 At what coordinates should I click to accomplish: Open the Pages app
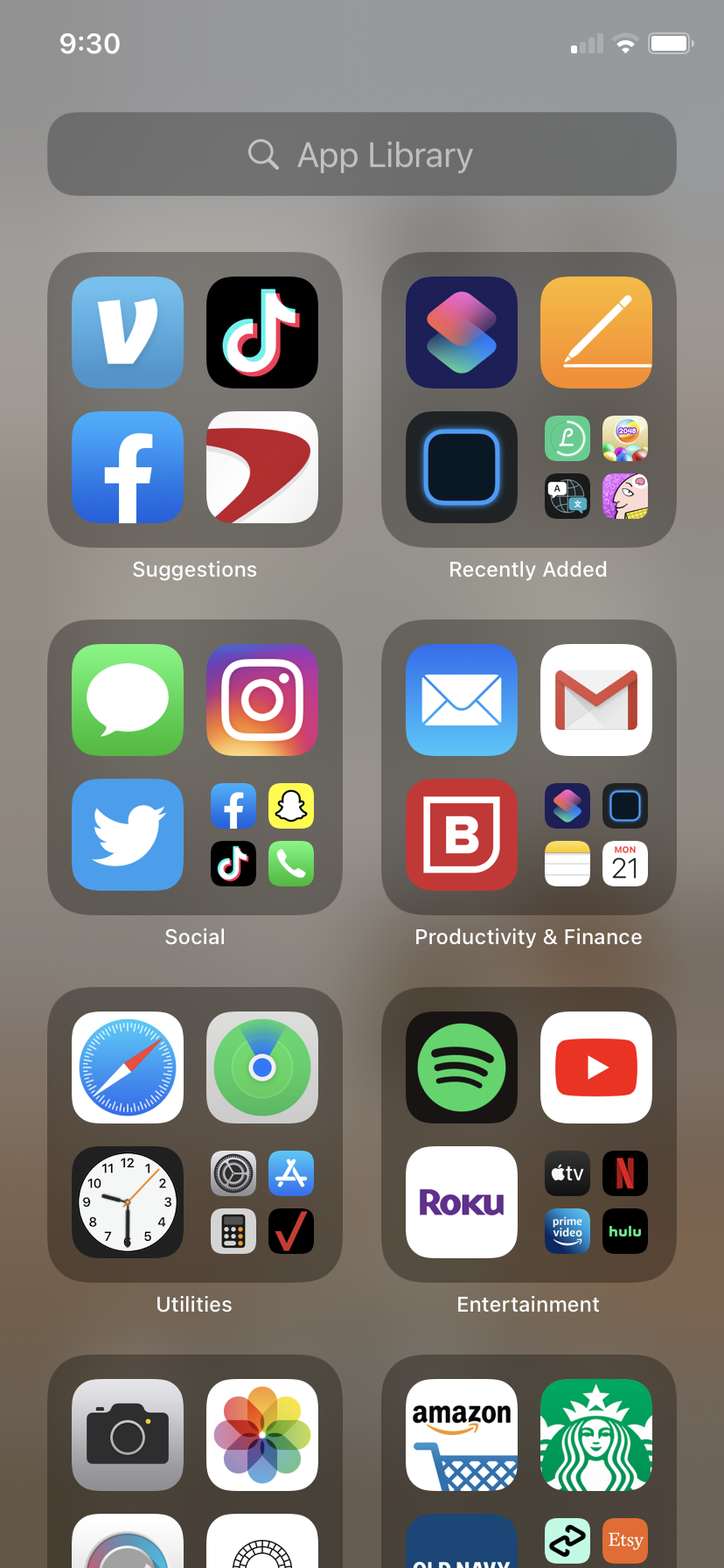[x=596, y=332]
